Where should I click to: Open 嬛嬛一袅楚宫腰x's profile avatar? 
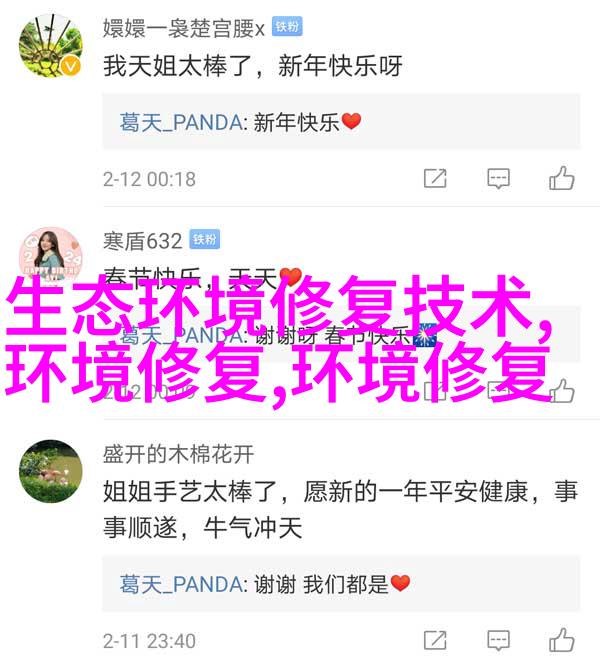tap(50, 48)
